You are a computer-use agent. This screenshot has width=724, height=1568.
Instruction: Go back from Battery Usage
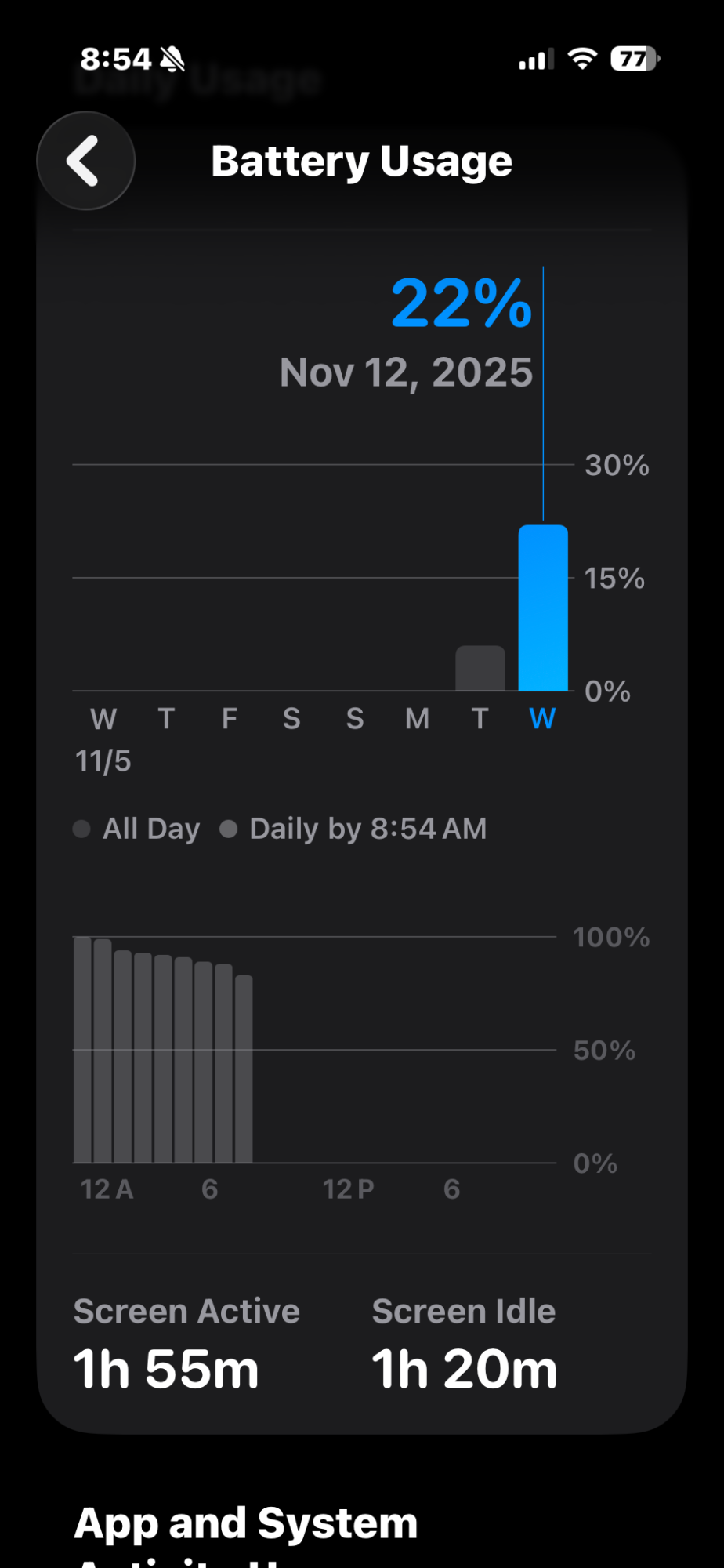[86, 161]
